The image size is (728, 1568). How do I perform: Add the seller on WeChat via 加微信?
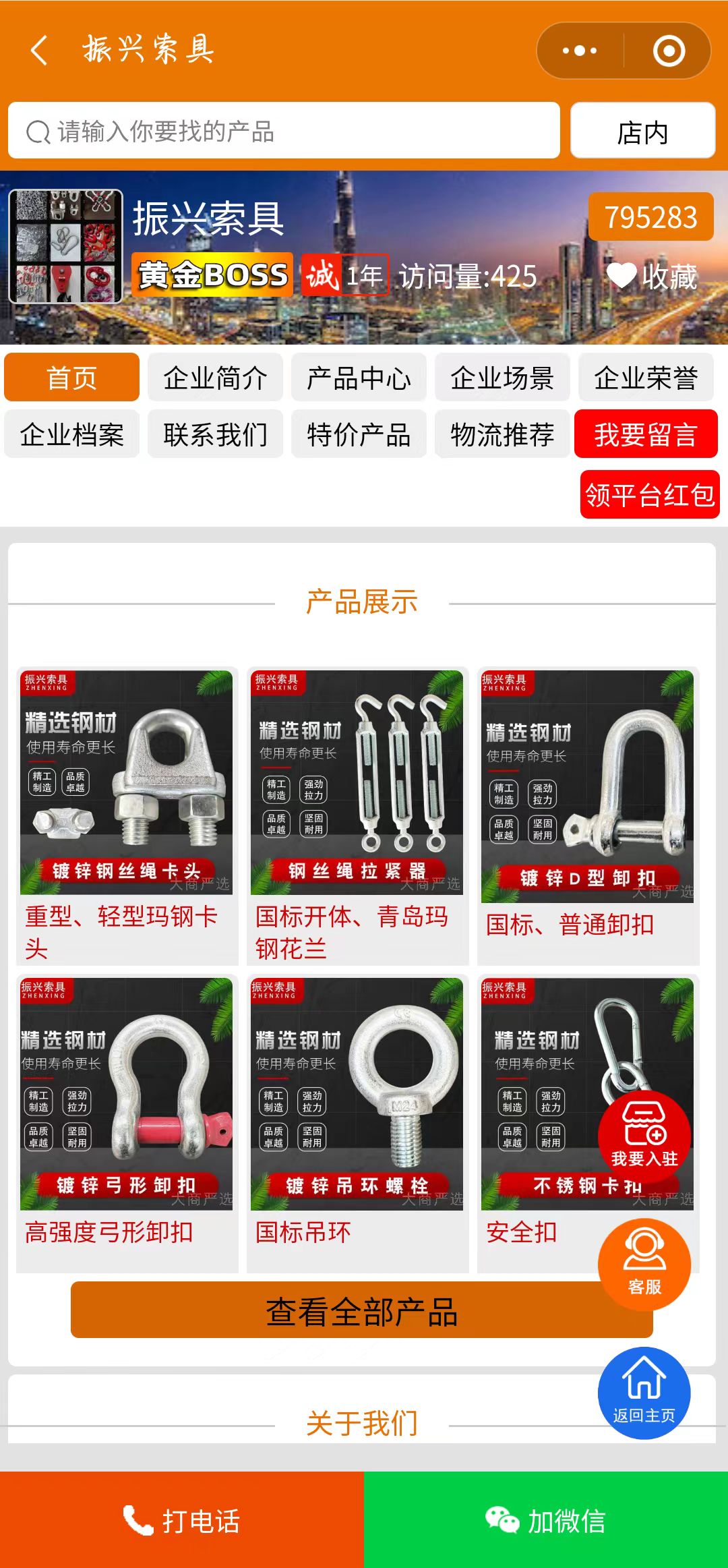click(546, 1520)
